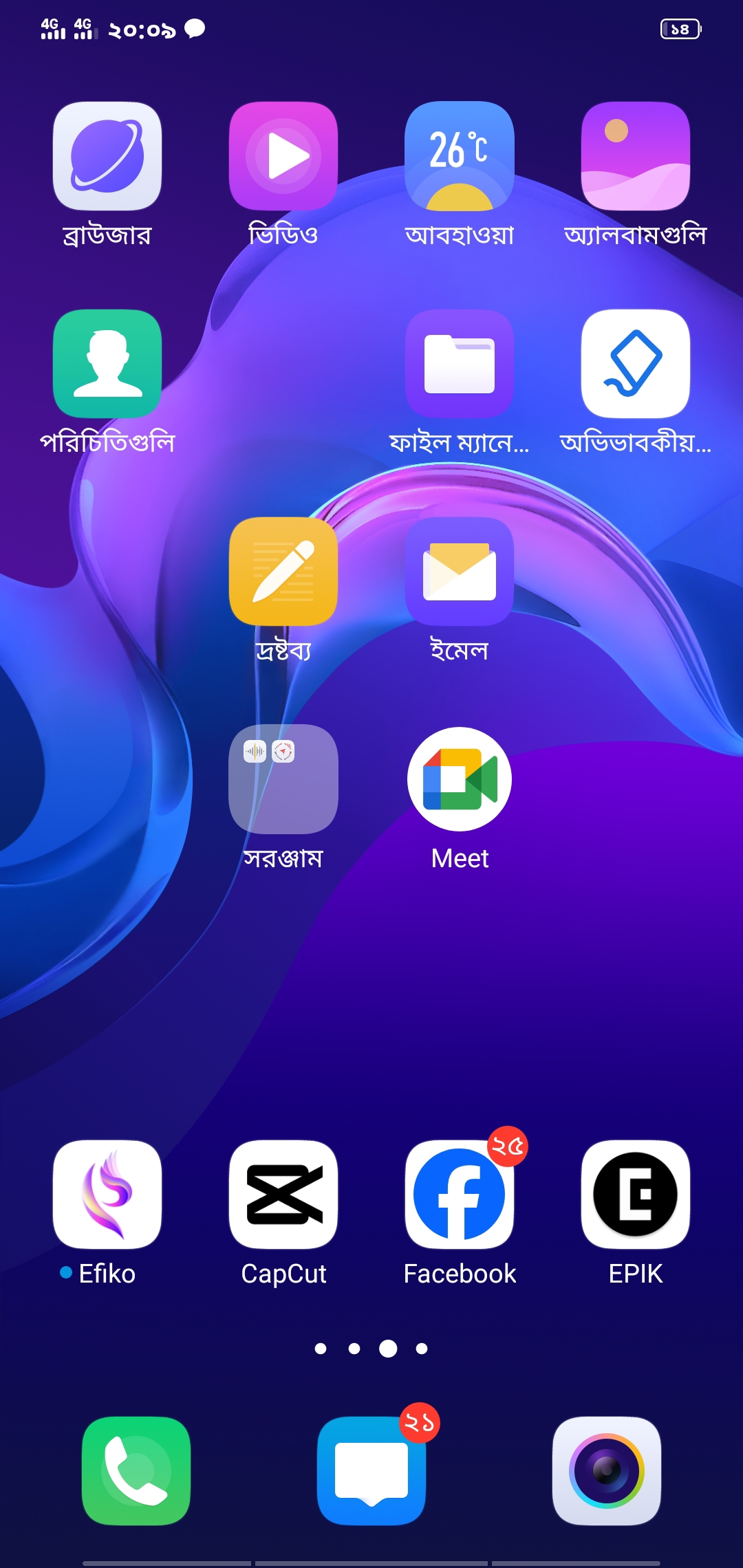The height and width of the screenshot is (1568, 743).
Task: Open Messages with 21 unread
Action: pos(371,1471)
